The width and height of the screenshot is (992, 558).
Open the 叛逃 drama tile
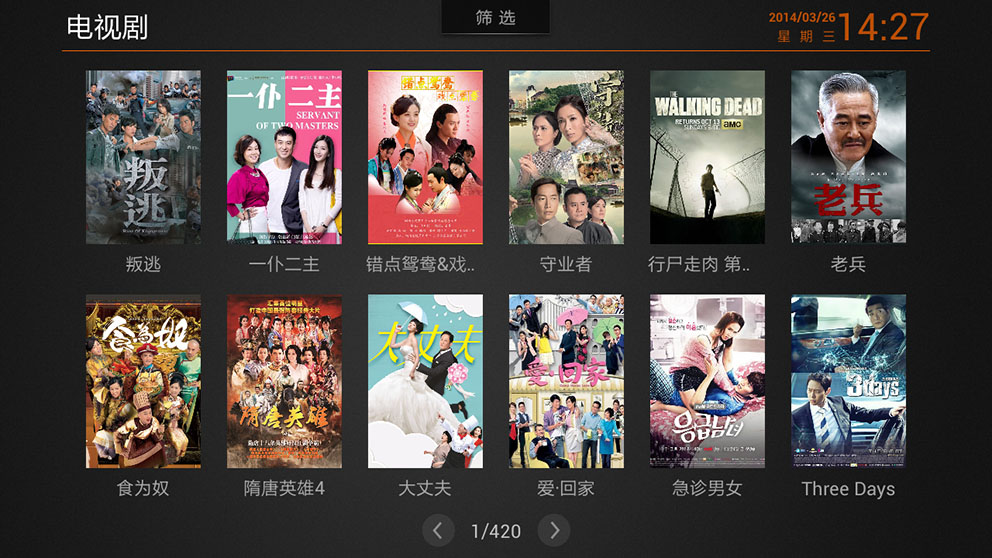143,157
